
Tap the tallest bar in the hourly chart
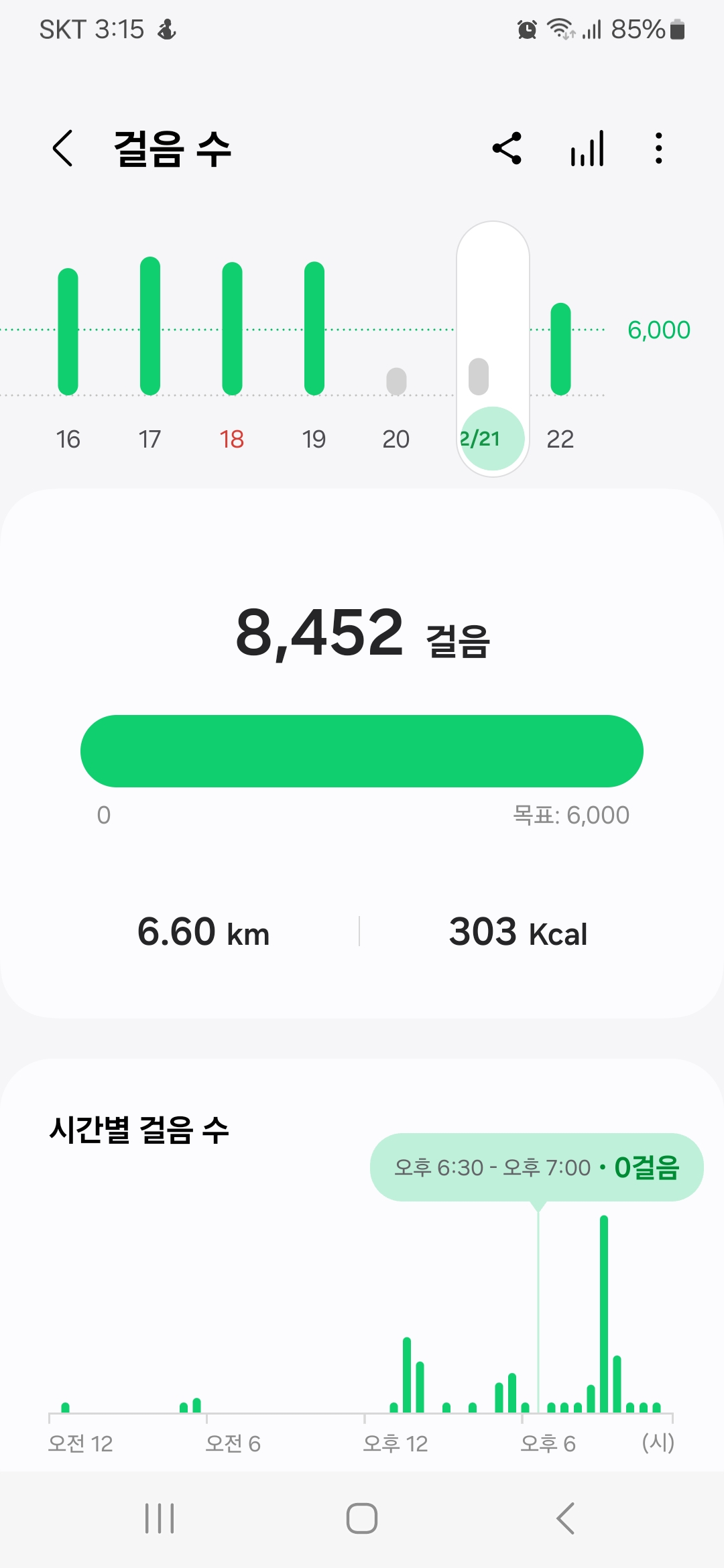coord(604,1313)
